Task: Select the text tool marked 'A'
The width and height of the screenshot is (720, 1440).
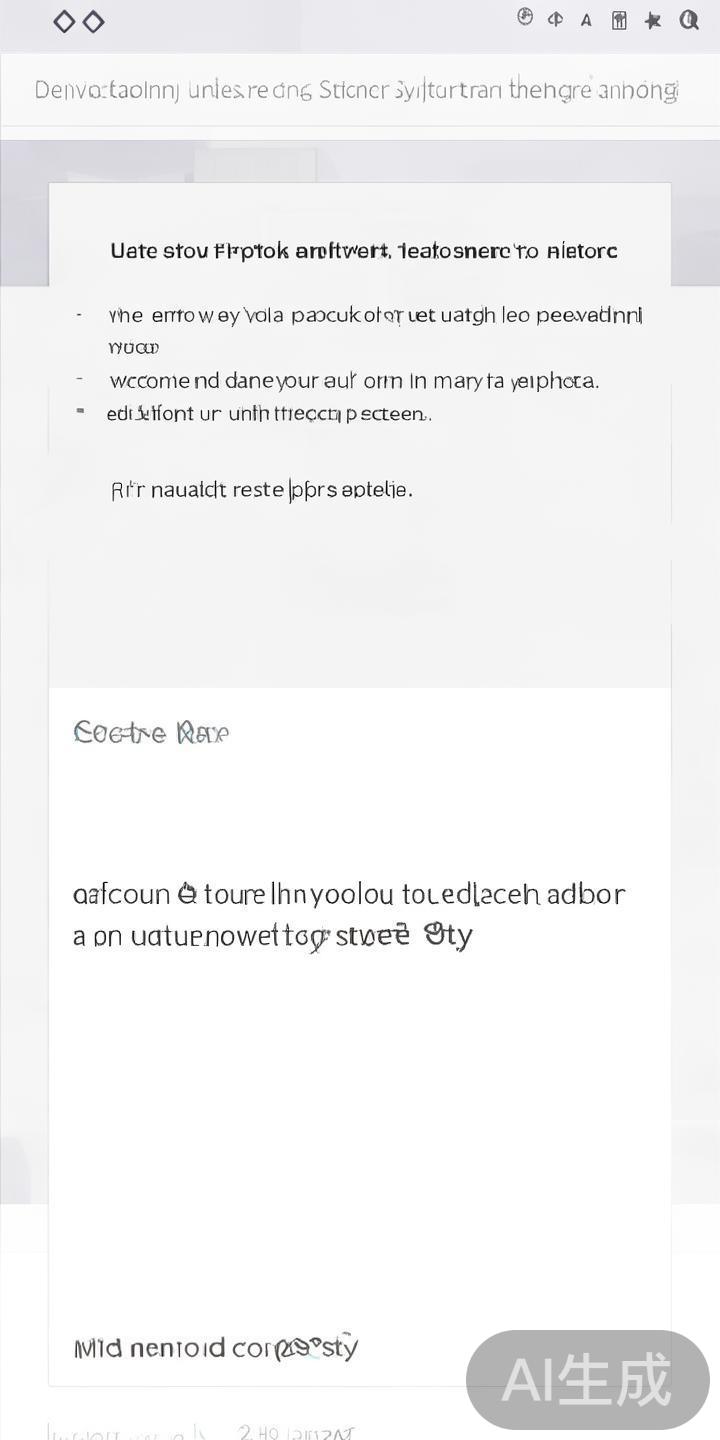Action: pos(586,19)
